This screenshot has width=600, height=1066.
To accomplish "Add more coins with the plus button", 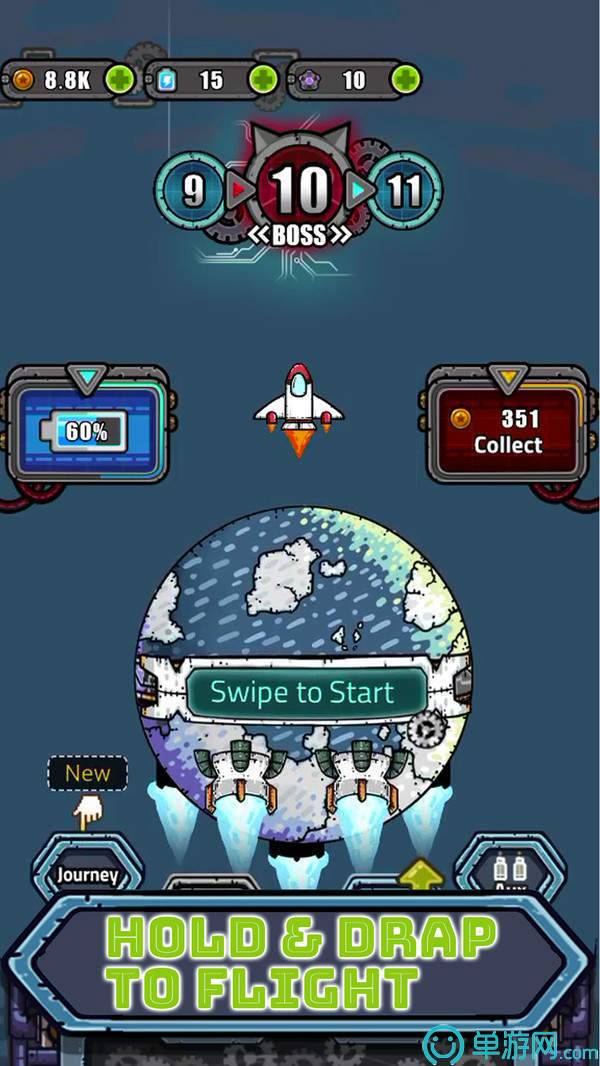I will (120, 80).
